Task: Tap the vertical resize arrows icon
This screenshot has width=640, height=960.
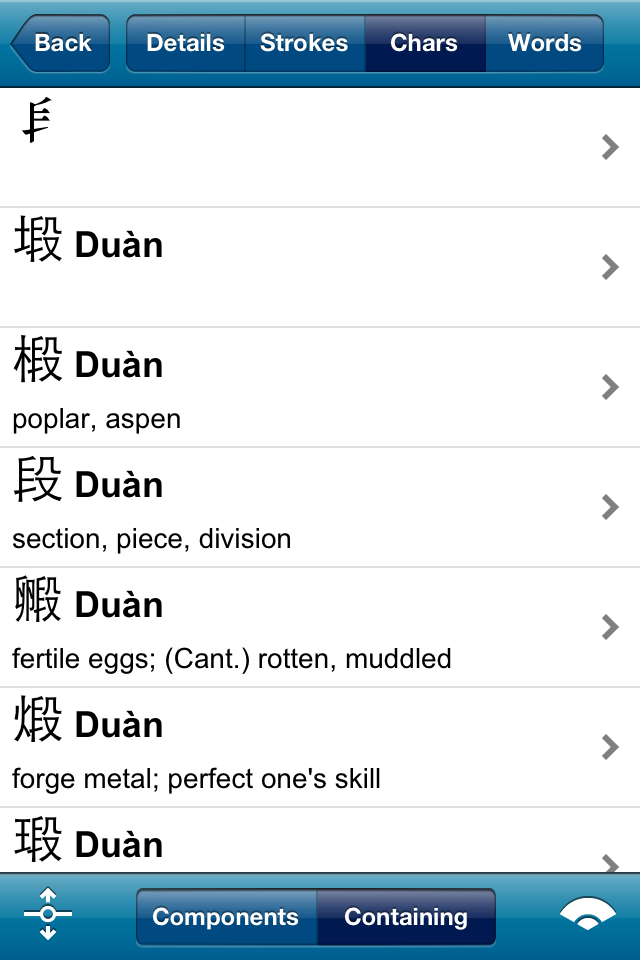Action: pyautogui.click(x=48, y=914)
